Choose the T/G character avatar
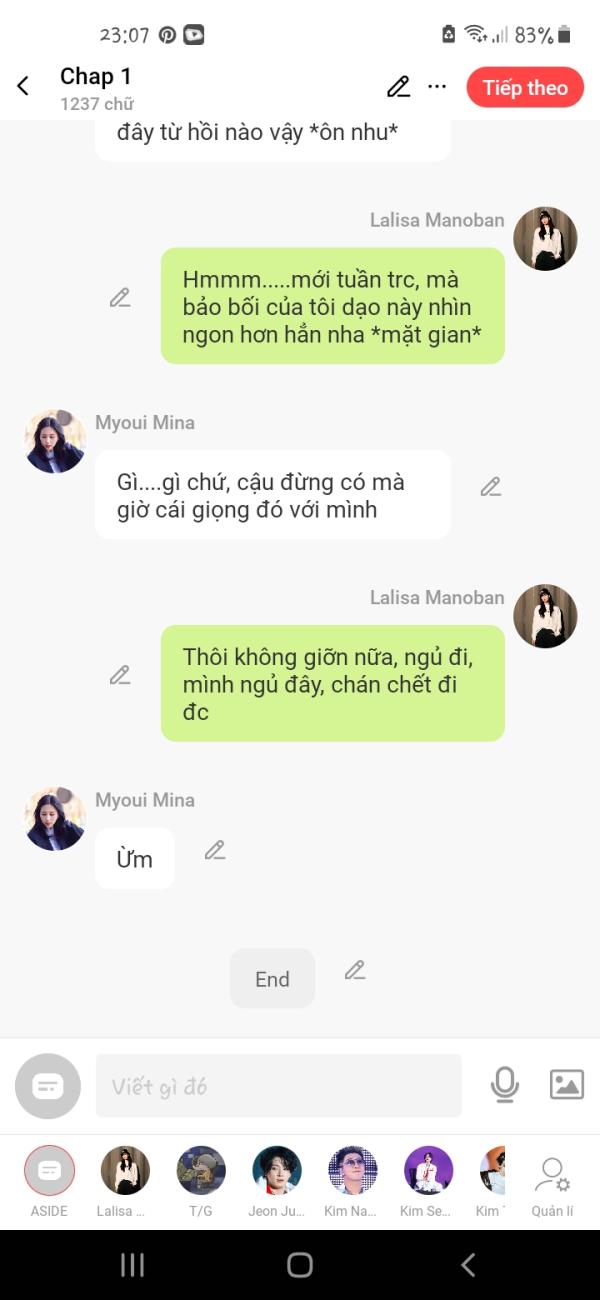The width and height of the screenshot is (600, 1300). tap(201, 1170)
